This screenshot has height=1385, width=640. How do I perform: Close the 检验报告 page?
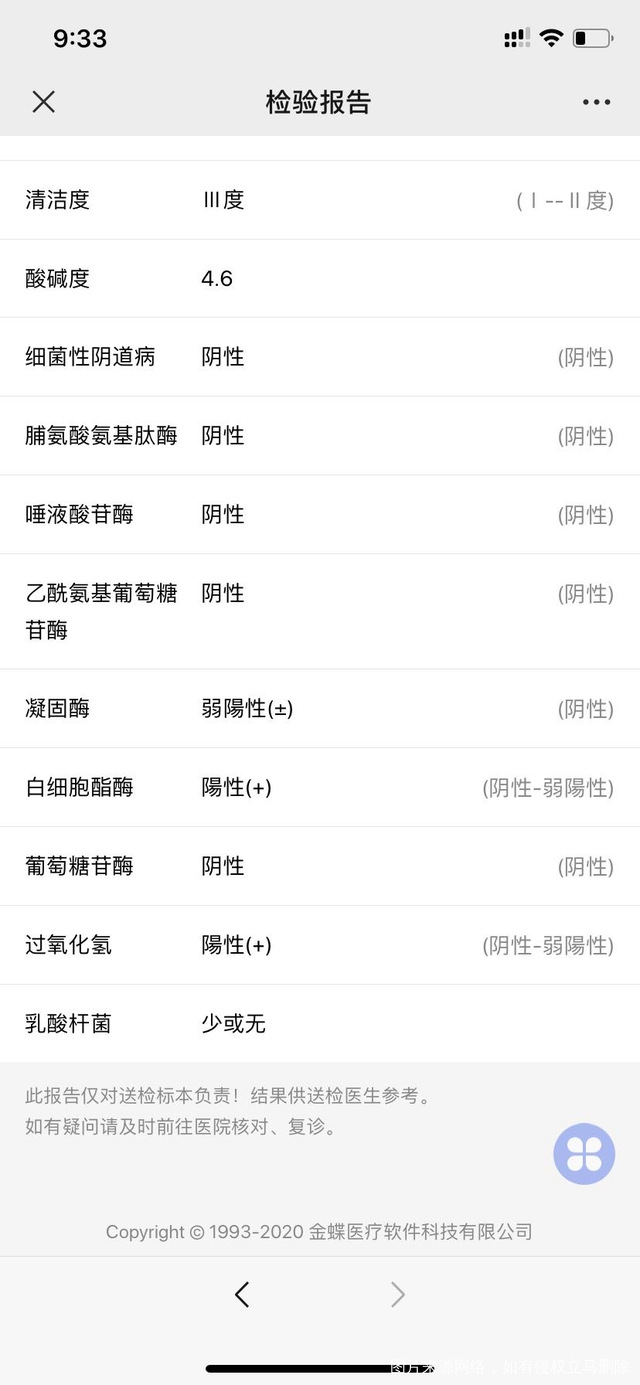pyautogui.click(x=43, y=101)
